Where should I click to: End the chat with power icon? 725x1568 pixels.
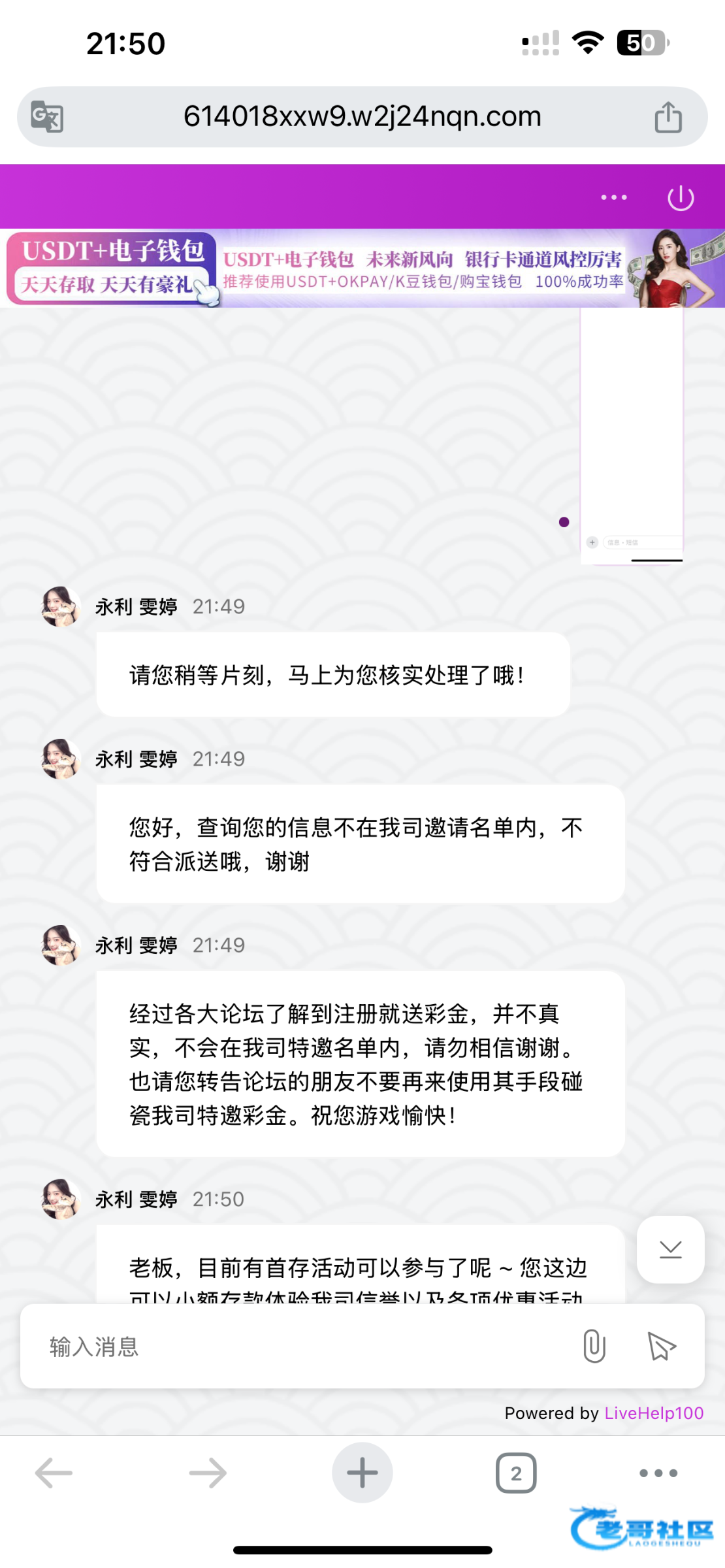pos(681,198)
